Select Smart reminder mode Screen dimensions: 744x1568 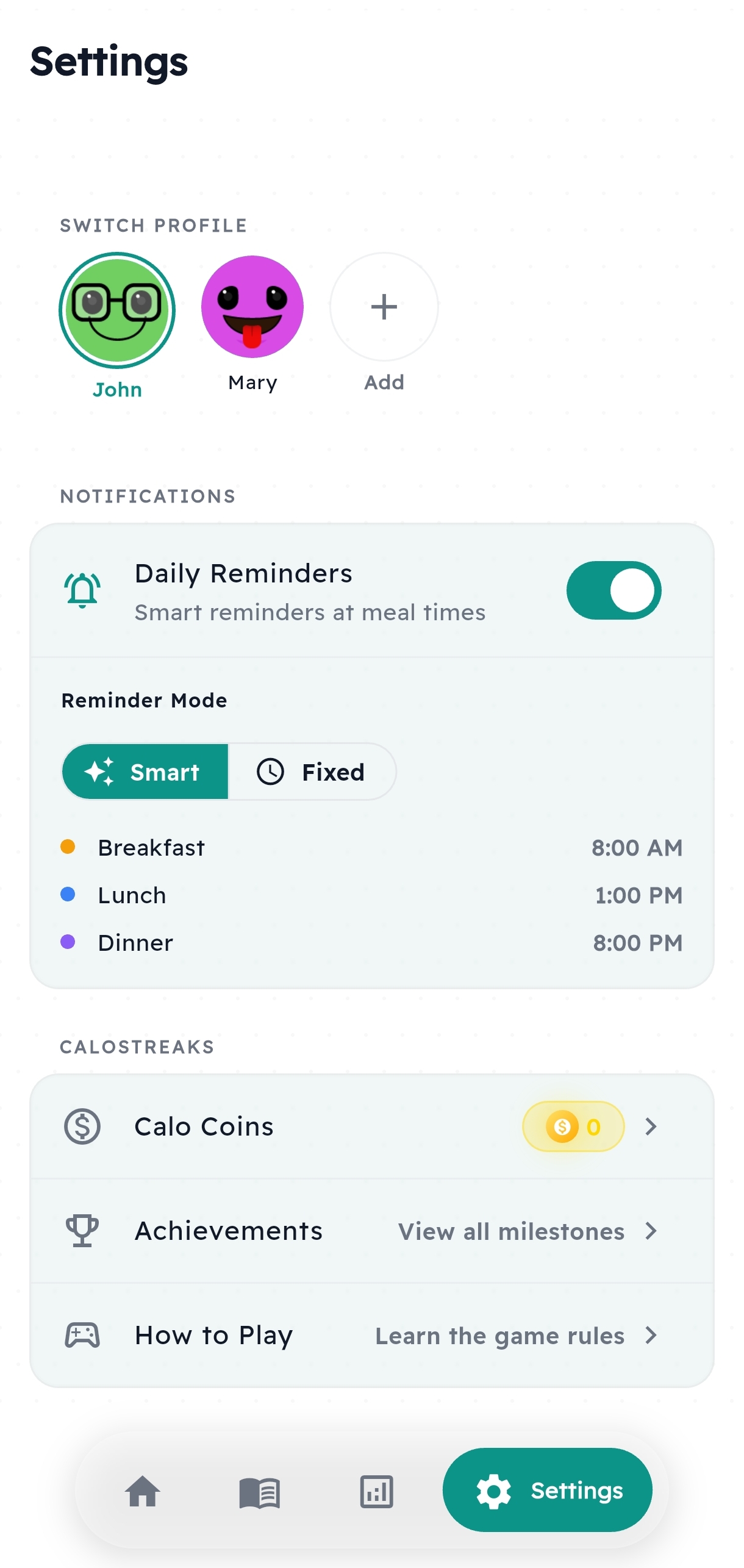[x=145, y=771]
